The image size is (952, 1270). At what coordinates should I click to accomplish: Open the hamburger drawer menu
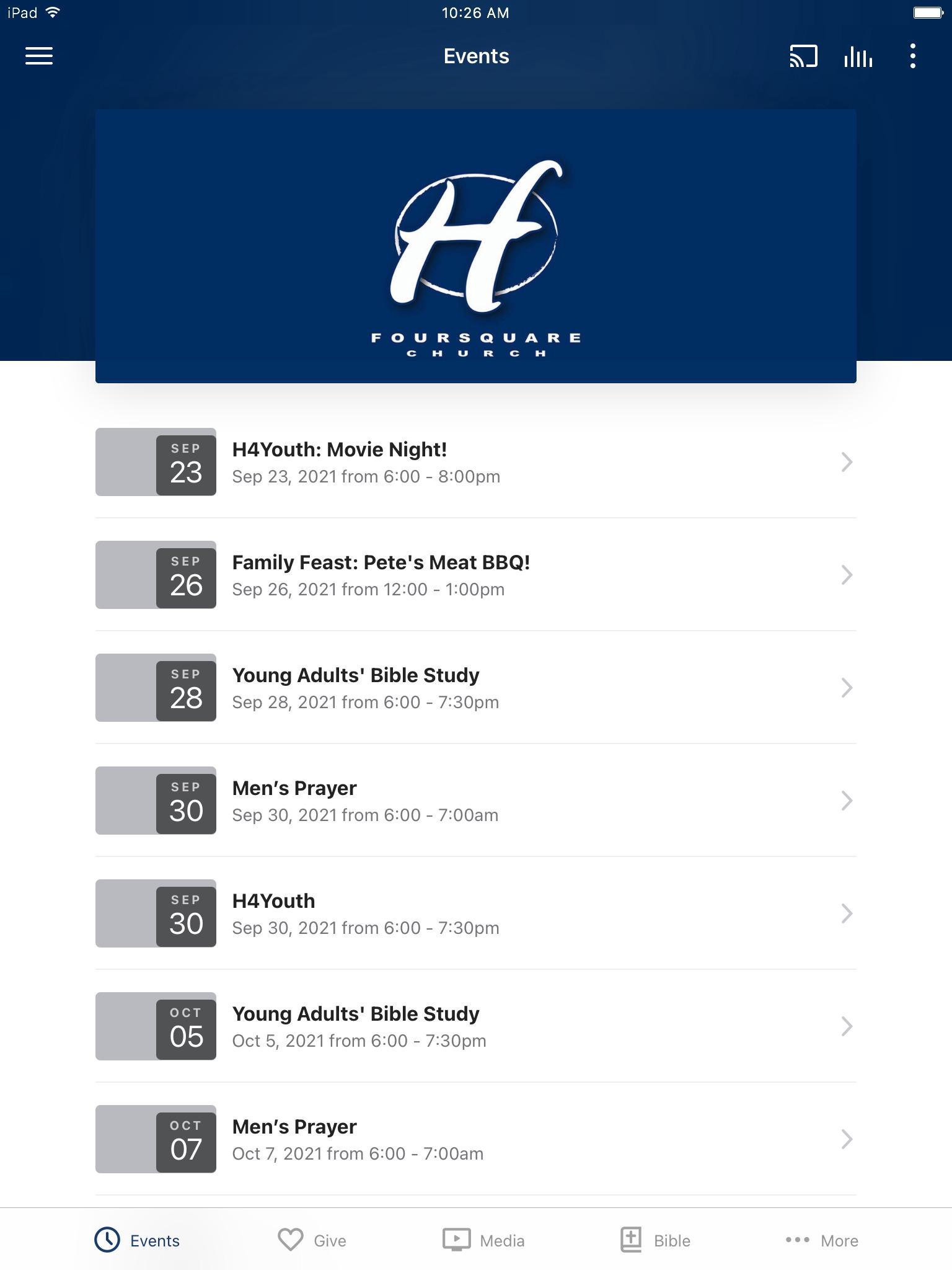[x=38, y=56]
